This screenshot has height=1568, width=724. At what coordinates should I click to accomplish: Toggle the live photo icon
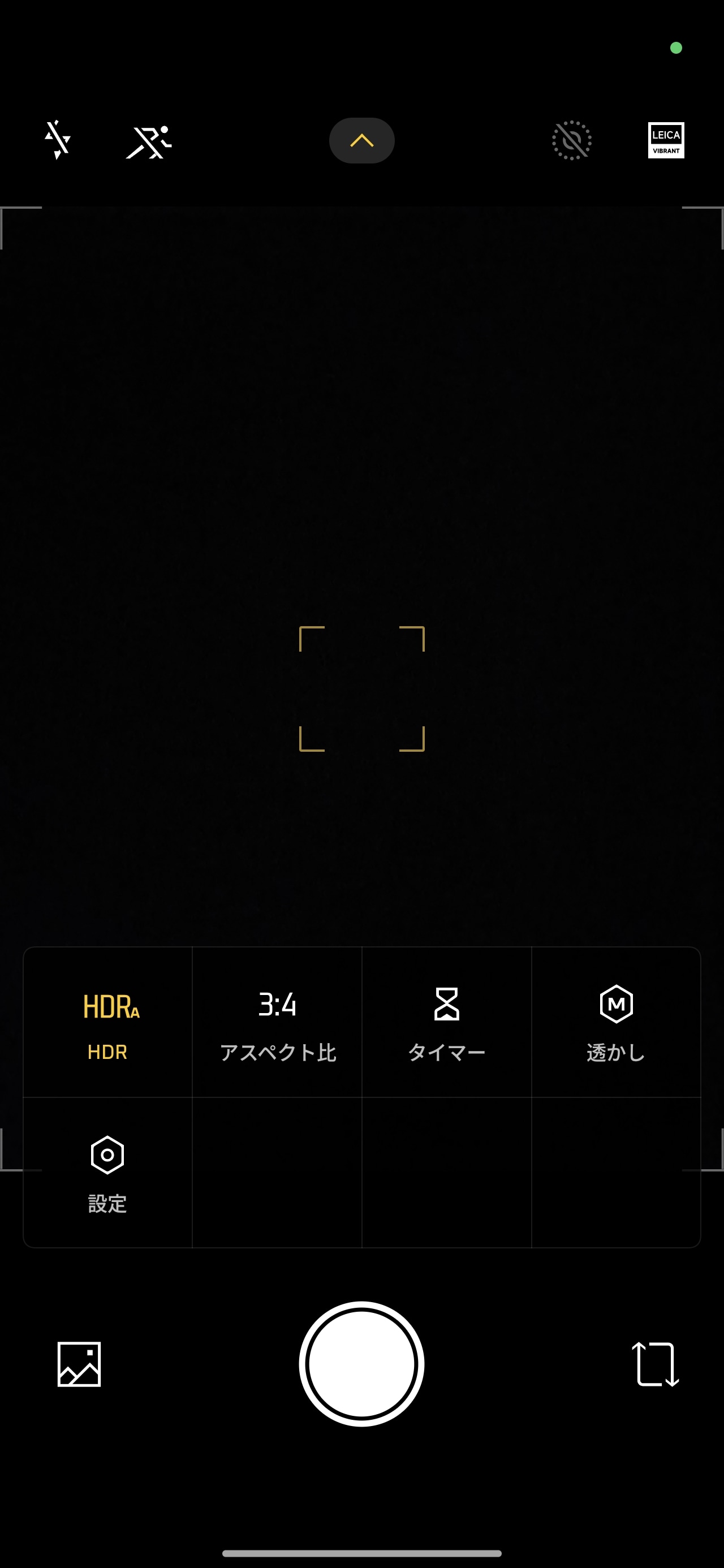[x=571, y=141]
